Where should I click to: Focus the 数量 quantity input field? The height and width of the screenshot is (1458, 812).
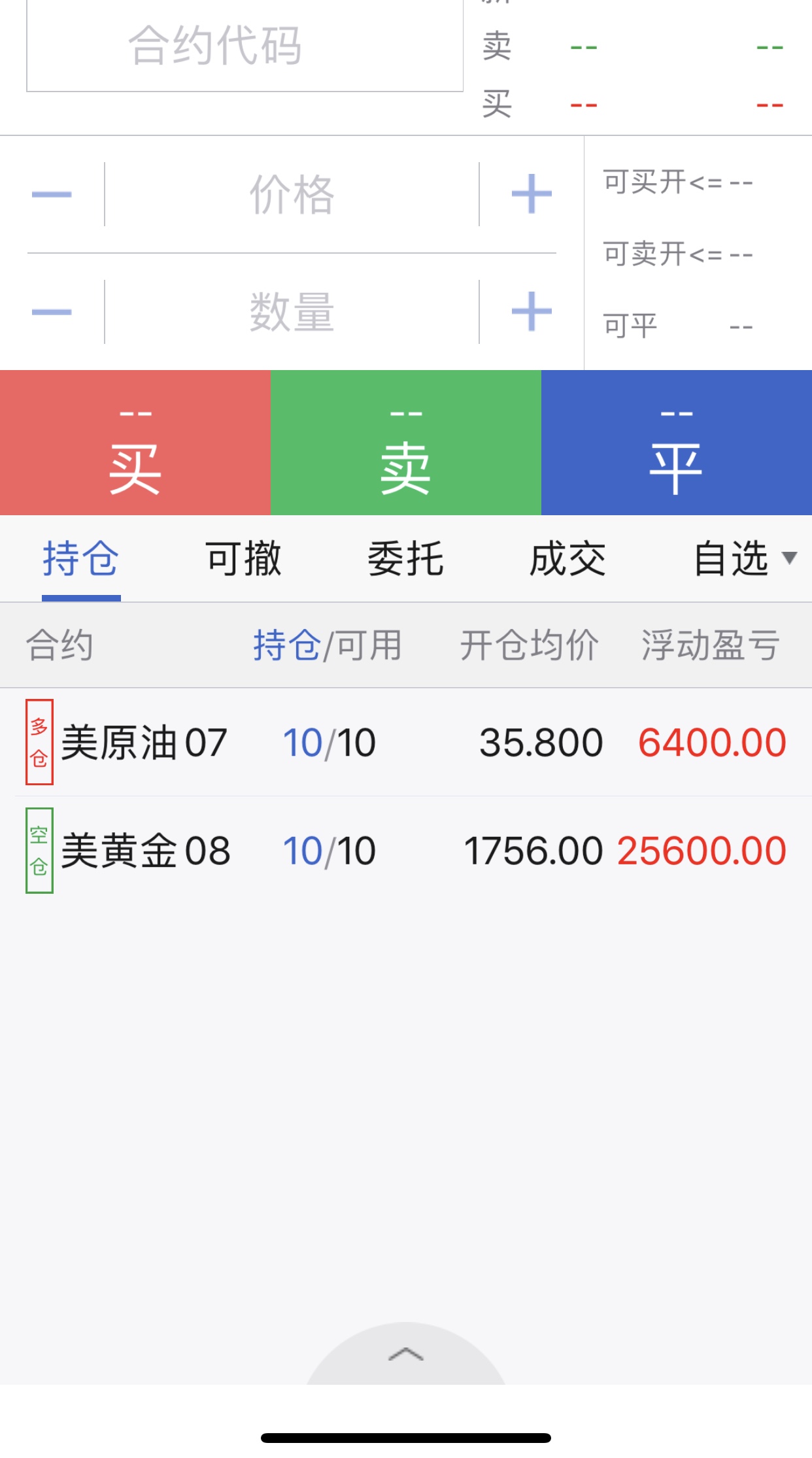click(x=292, y=312)
